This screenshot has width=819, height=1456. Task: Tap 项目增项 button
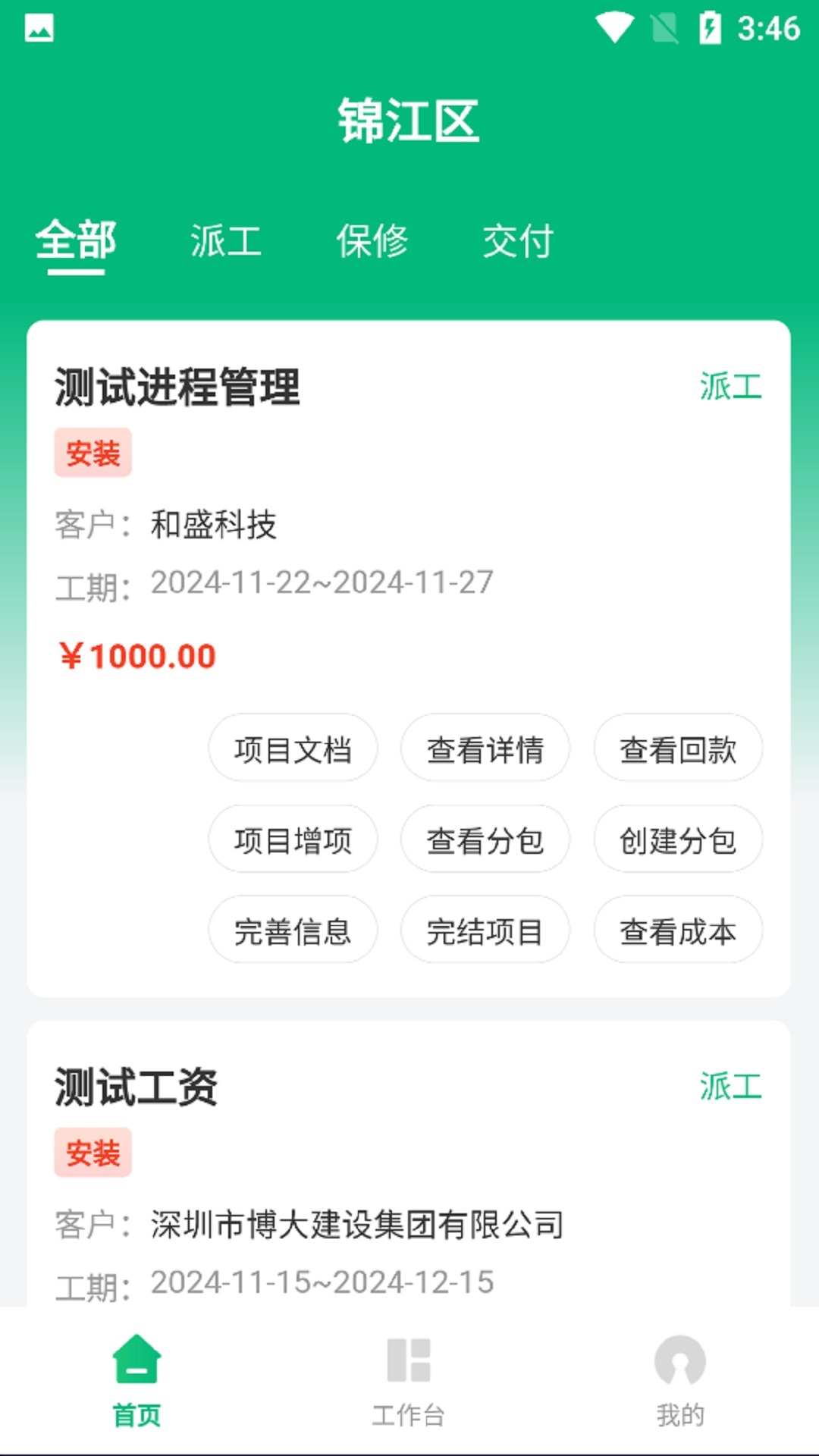click(x=293, y=840)
